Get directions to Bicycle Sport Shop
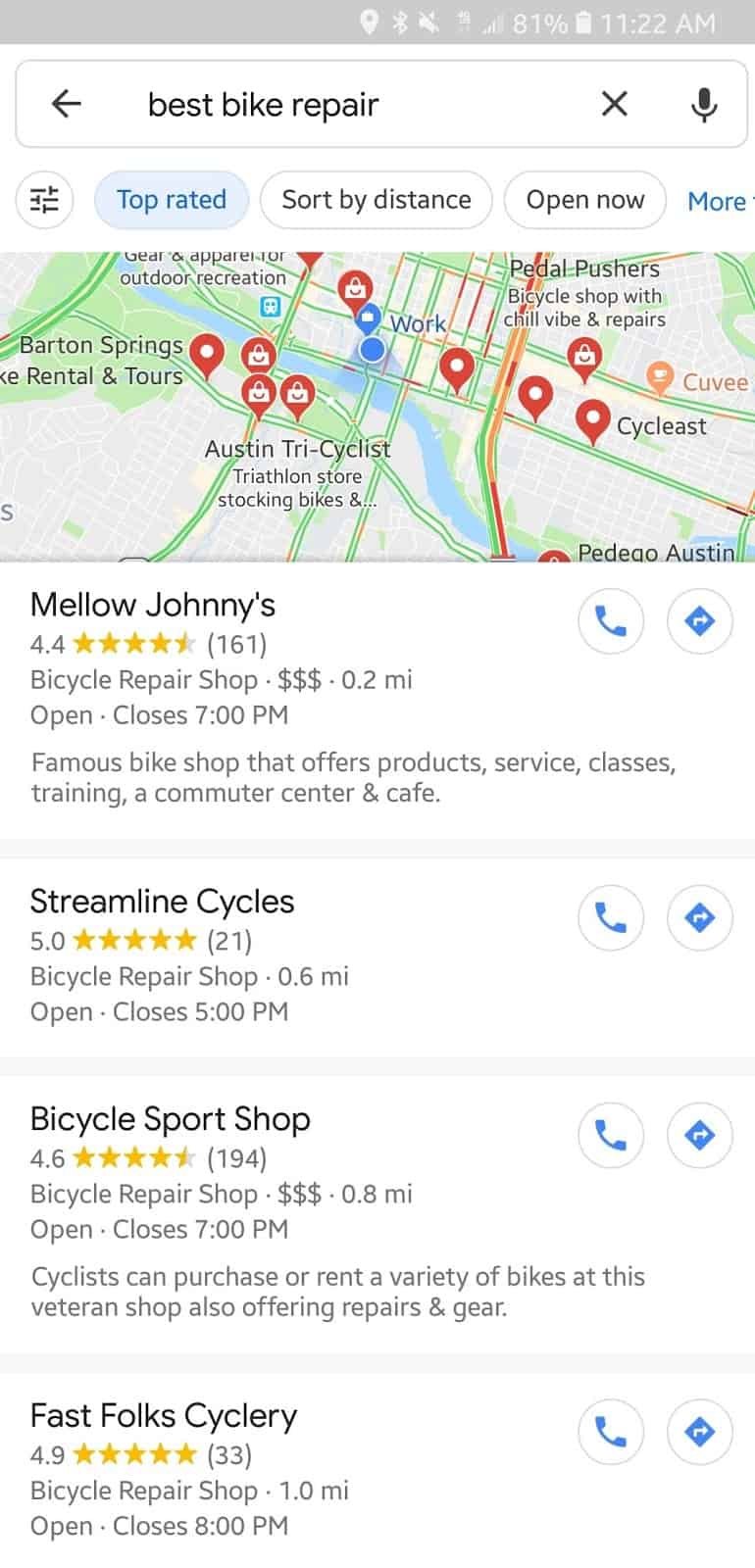The width and height of the screenshot is (755, 1568). click(x=699, y=1135)
